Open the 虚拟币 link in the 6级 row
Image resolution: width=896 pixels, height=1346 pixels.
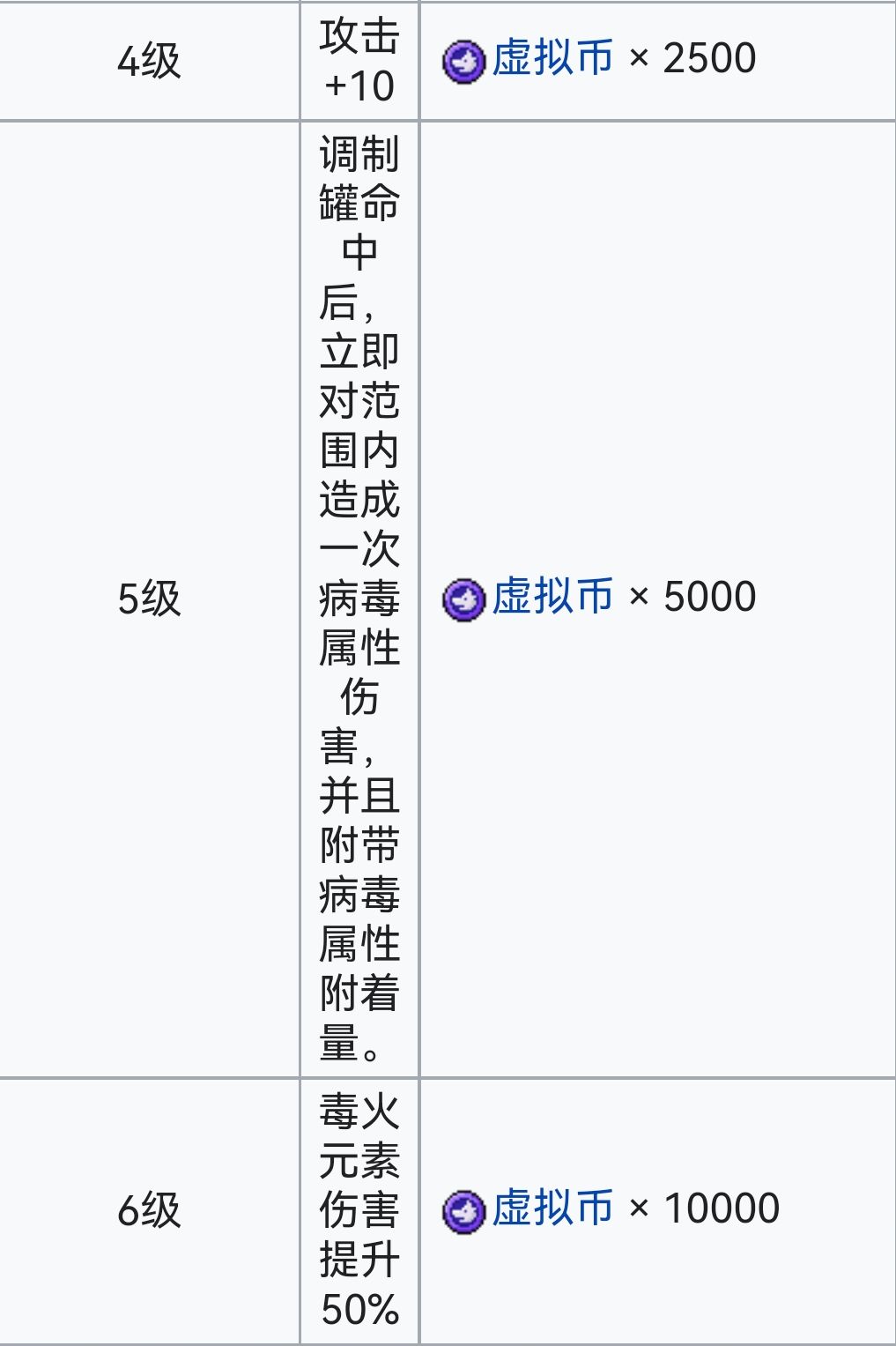552,1208
